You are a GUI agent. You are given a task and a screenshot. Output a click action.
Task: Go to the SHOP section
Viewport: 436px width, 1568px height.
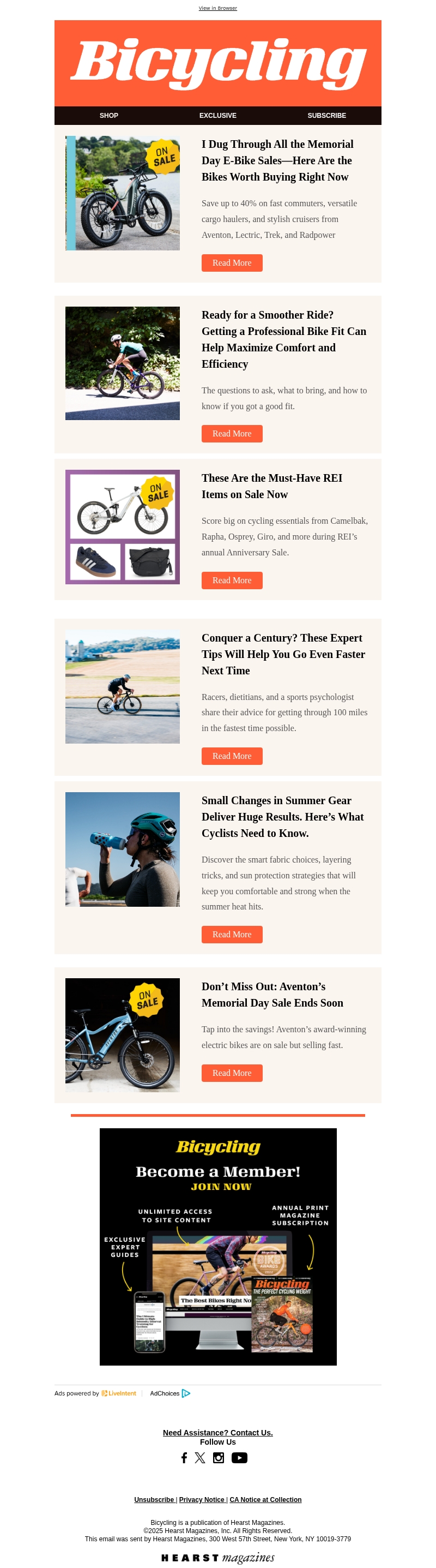pos(109,115)
